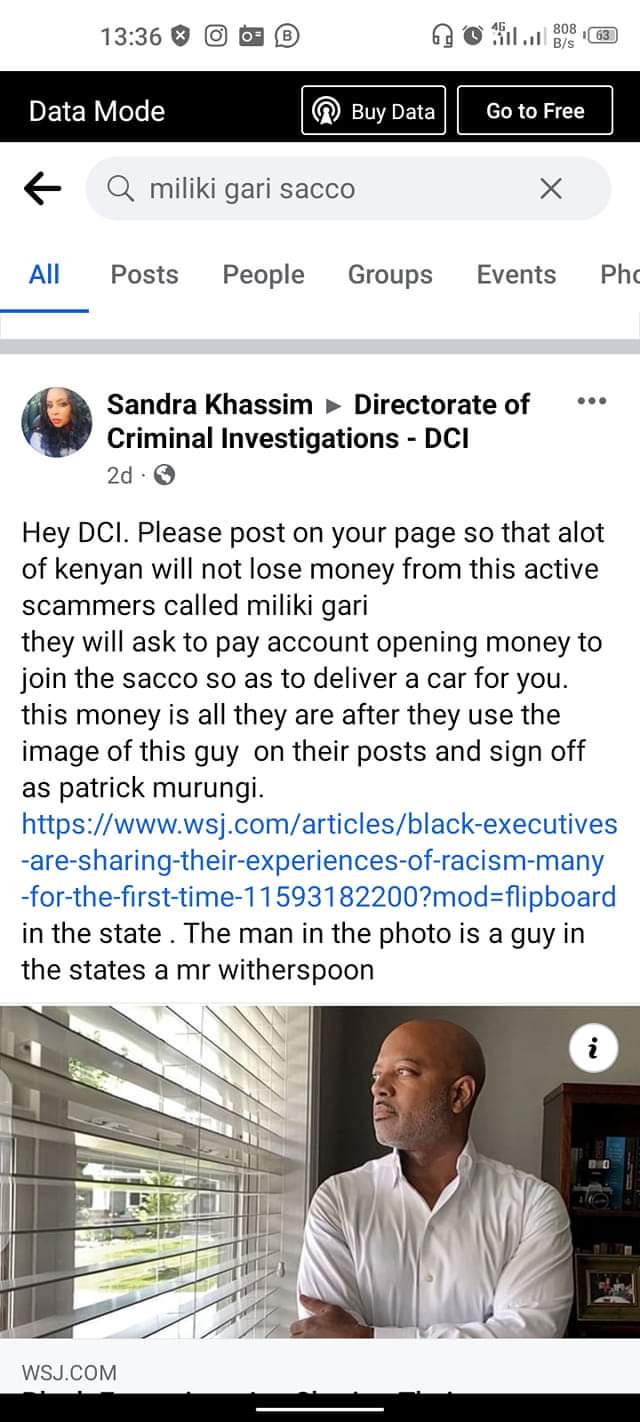Switch to the Groups tab

390,275
